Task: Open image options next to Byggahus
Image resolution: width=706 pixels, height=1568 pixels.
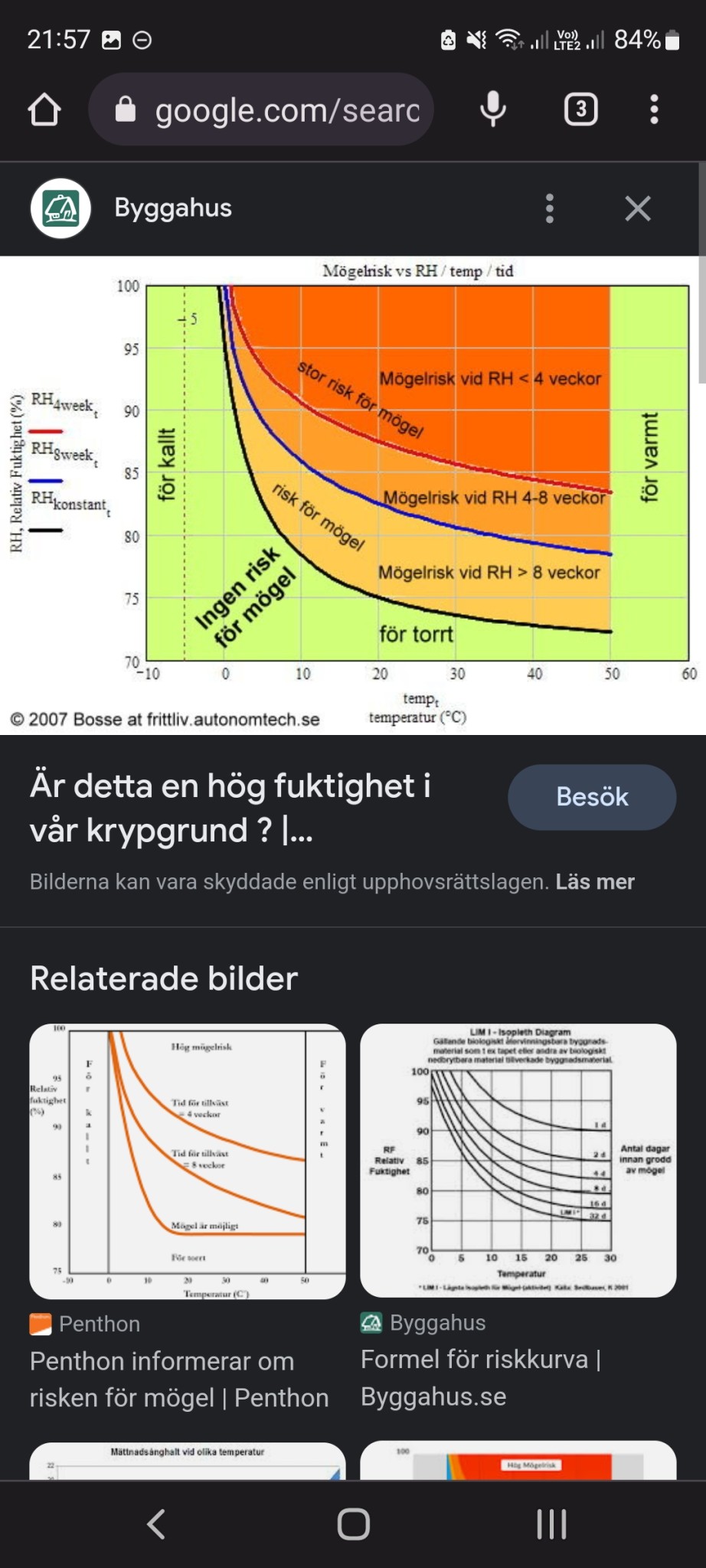Action: click(549, 208)
